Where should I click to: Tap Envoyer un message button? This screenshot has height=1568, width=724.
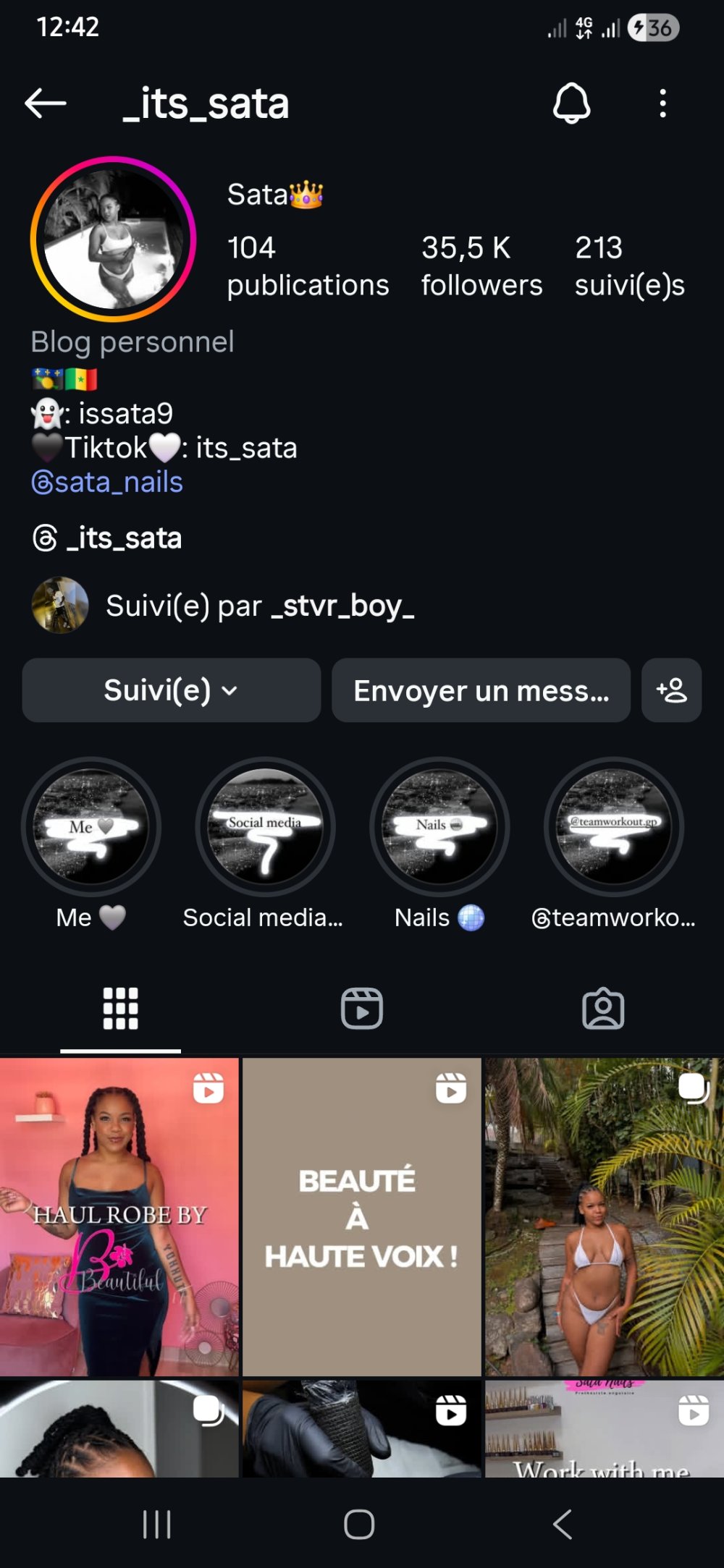pos(481,690)
